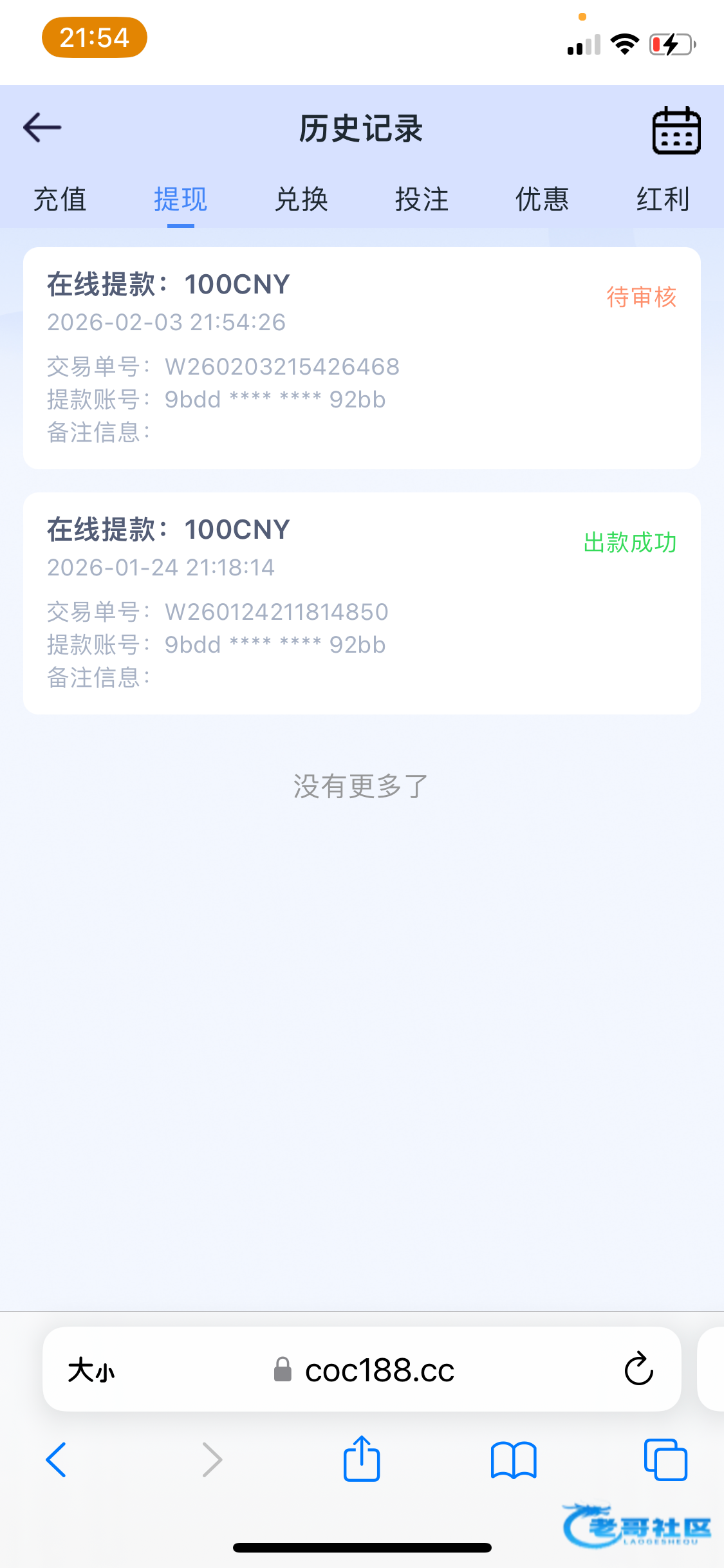The width and height of the screenshot is (724, 1568).
Task: Share this page from Safari
Action: click(x=362, y=1459)
